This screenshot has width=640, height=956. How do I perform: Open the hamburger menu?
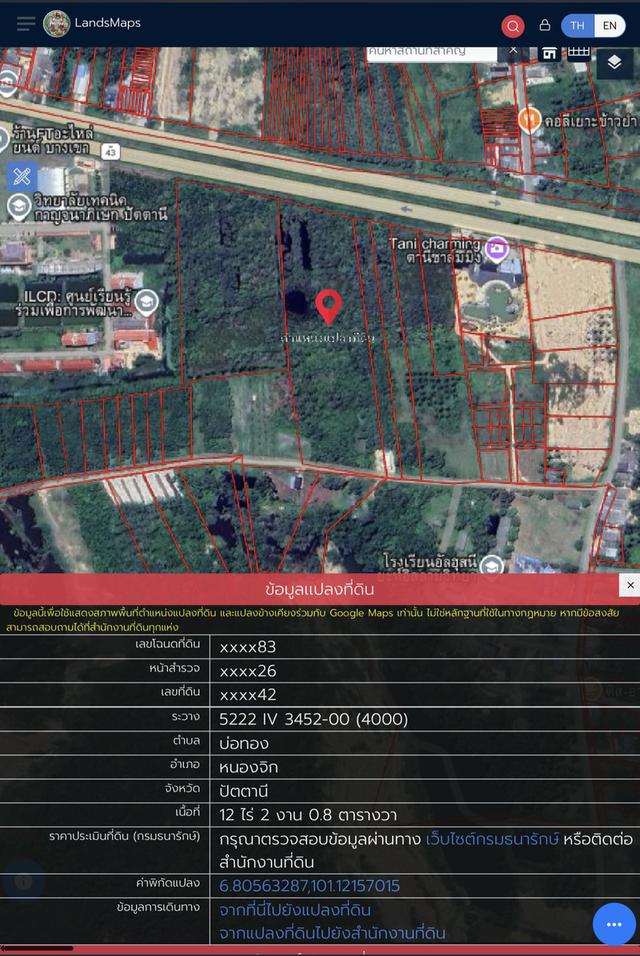(x=26, y=23)
